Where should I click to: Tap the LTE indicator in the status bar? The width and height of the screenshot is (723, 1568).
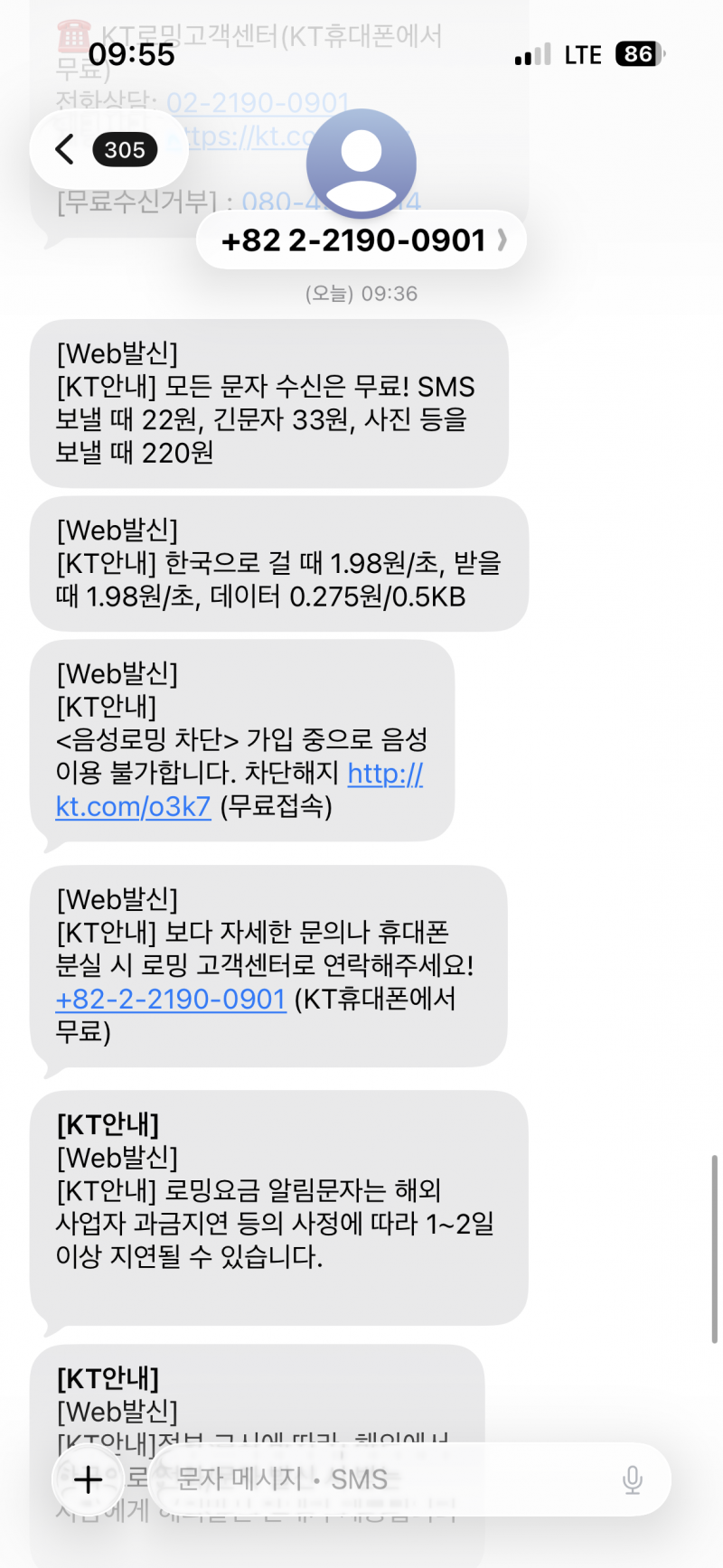coord(584,54)
